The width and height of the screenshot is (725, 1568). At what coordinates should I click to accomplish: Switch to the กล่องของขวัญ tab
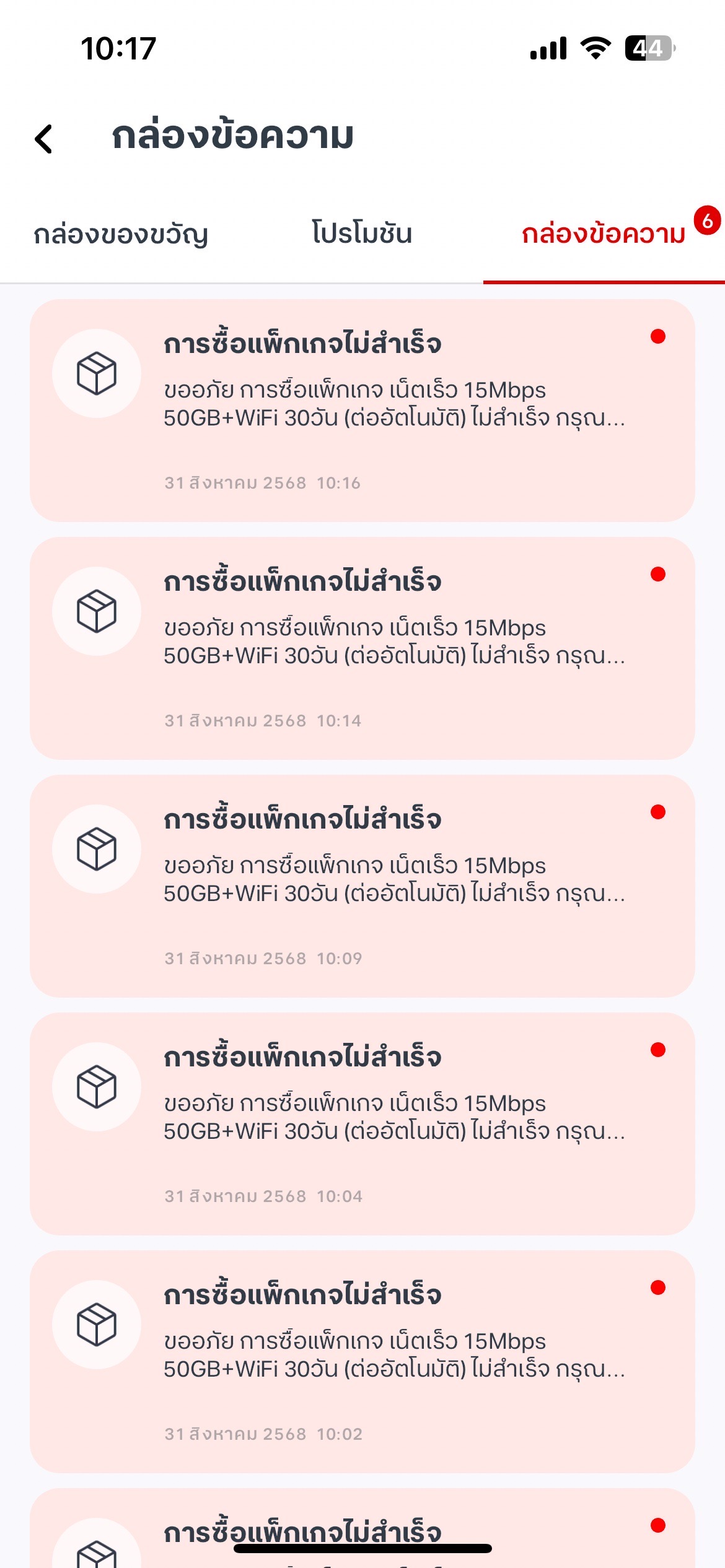coord(121,235)
